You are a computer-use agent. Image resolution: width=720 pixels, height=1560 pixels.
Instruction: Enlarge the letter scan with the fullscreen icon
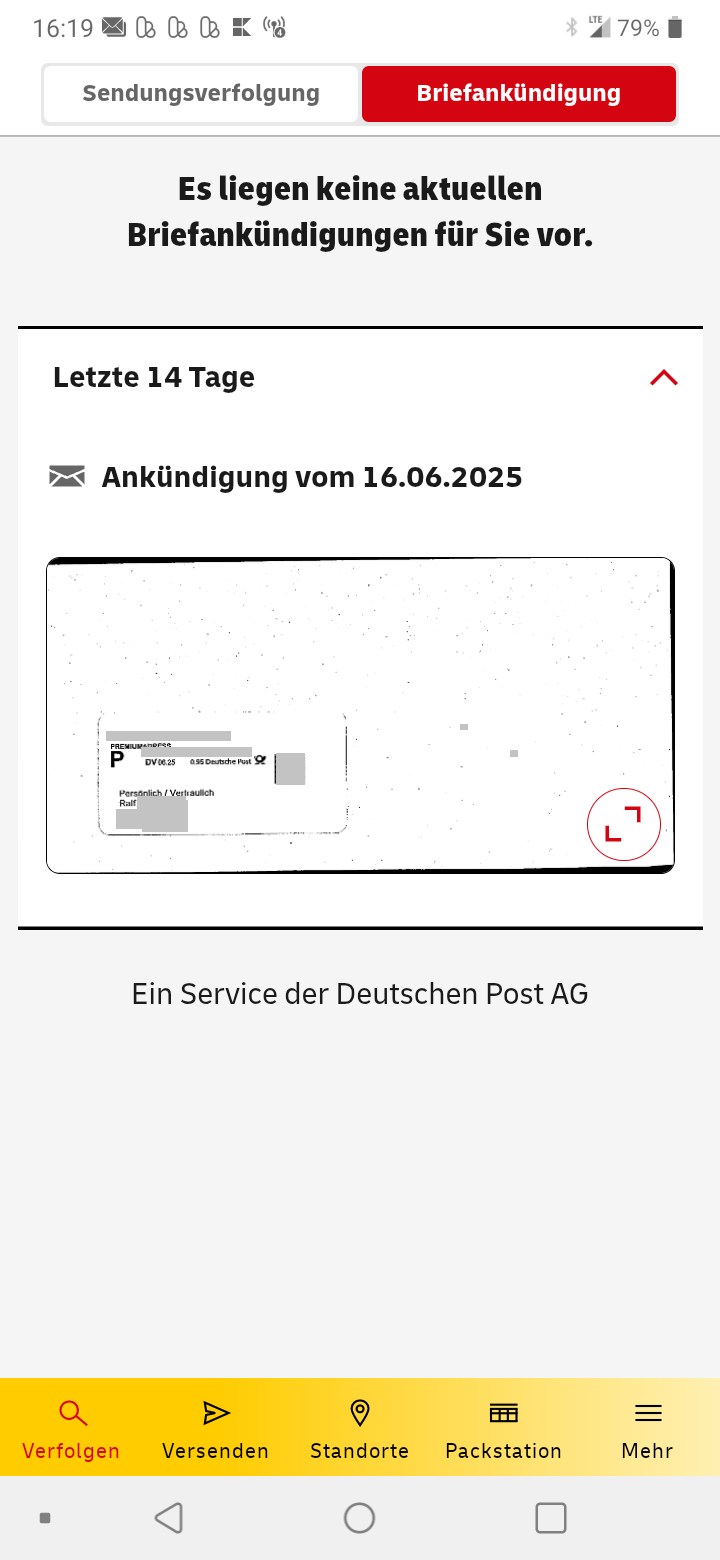(623, 824)
